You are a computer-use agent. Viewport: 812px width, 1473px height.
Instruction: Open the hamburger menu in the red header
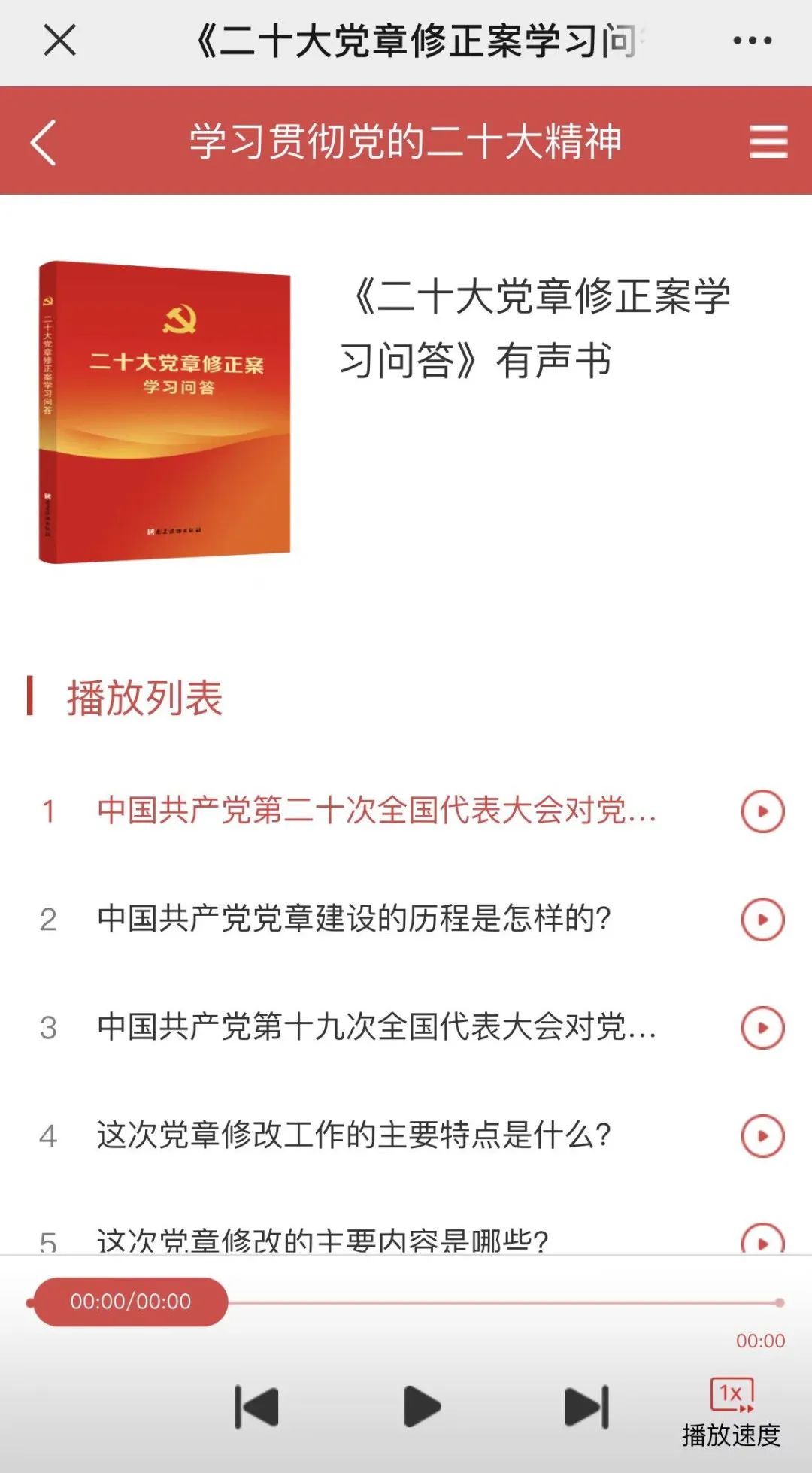pos(768,142)
